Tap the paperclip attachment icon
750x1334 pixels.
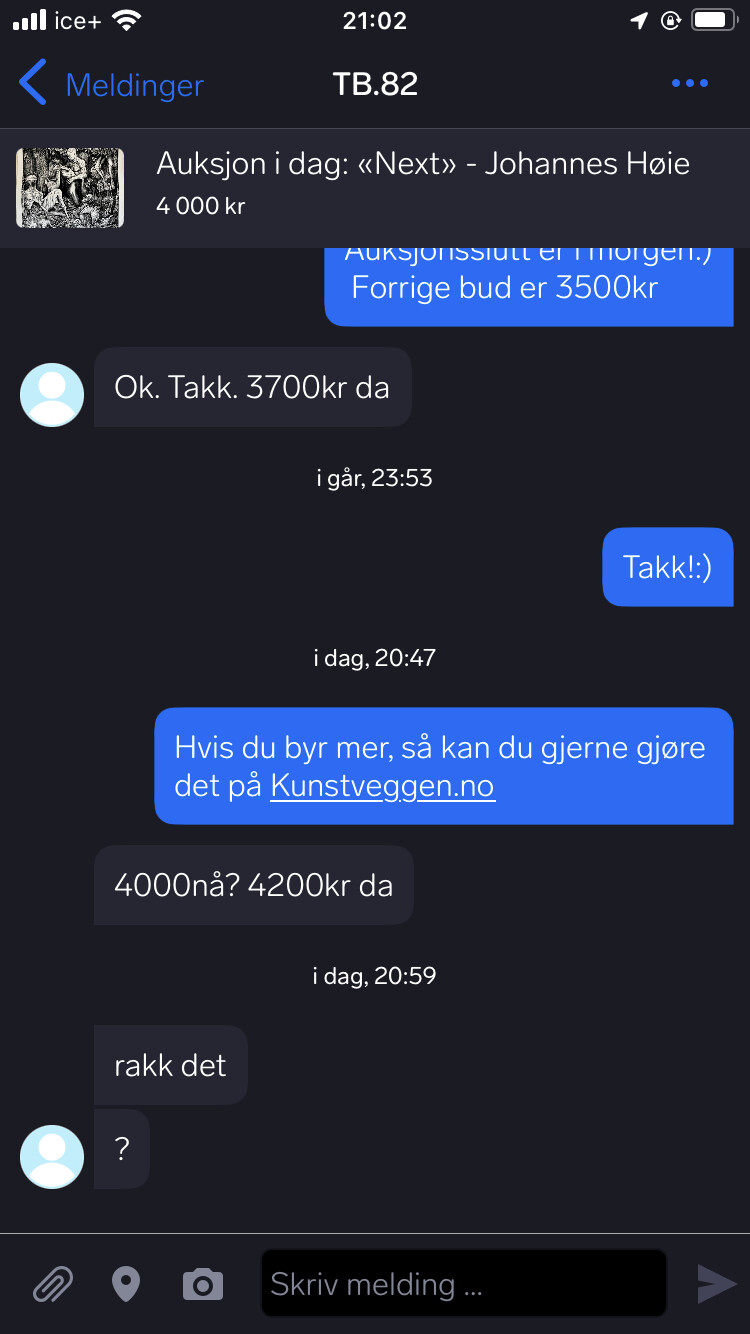53,1284
